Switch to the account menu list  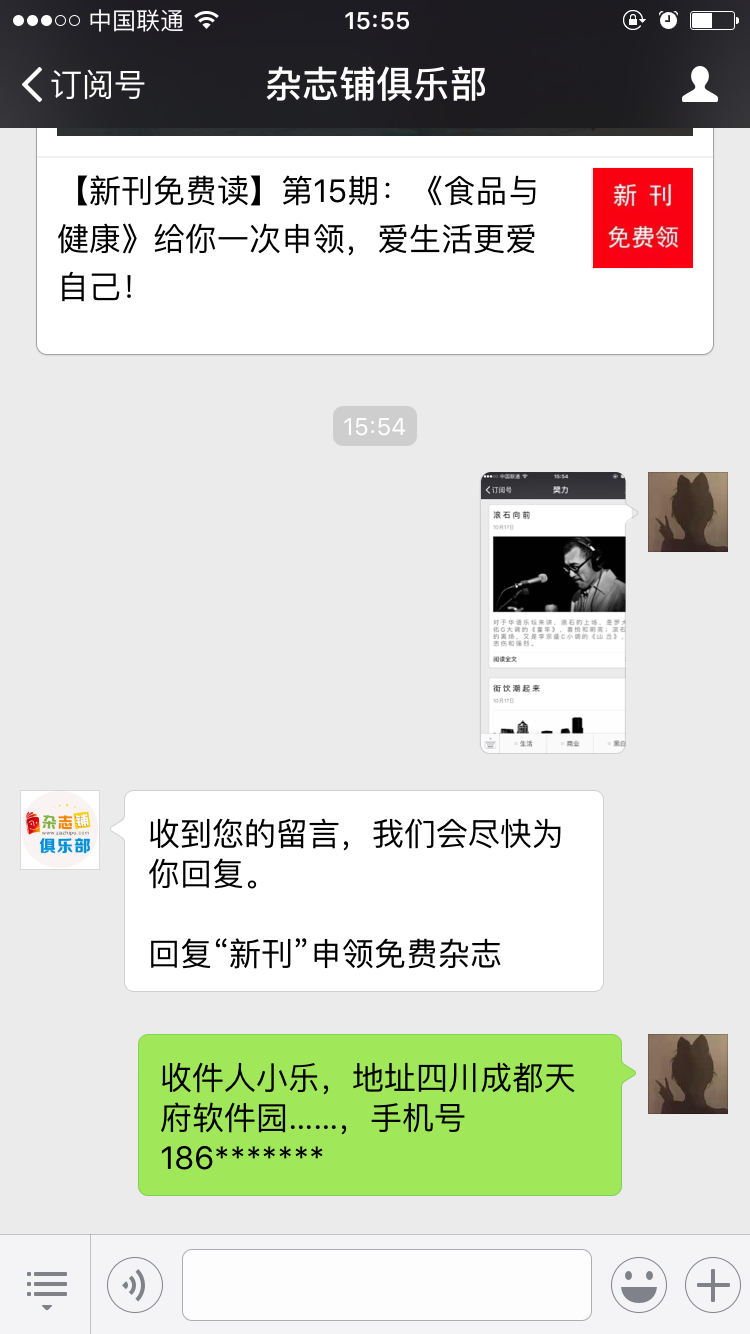coord(46,1285)
